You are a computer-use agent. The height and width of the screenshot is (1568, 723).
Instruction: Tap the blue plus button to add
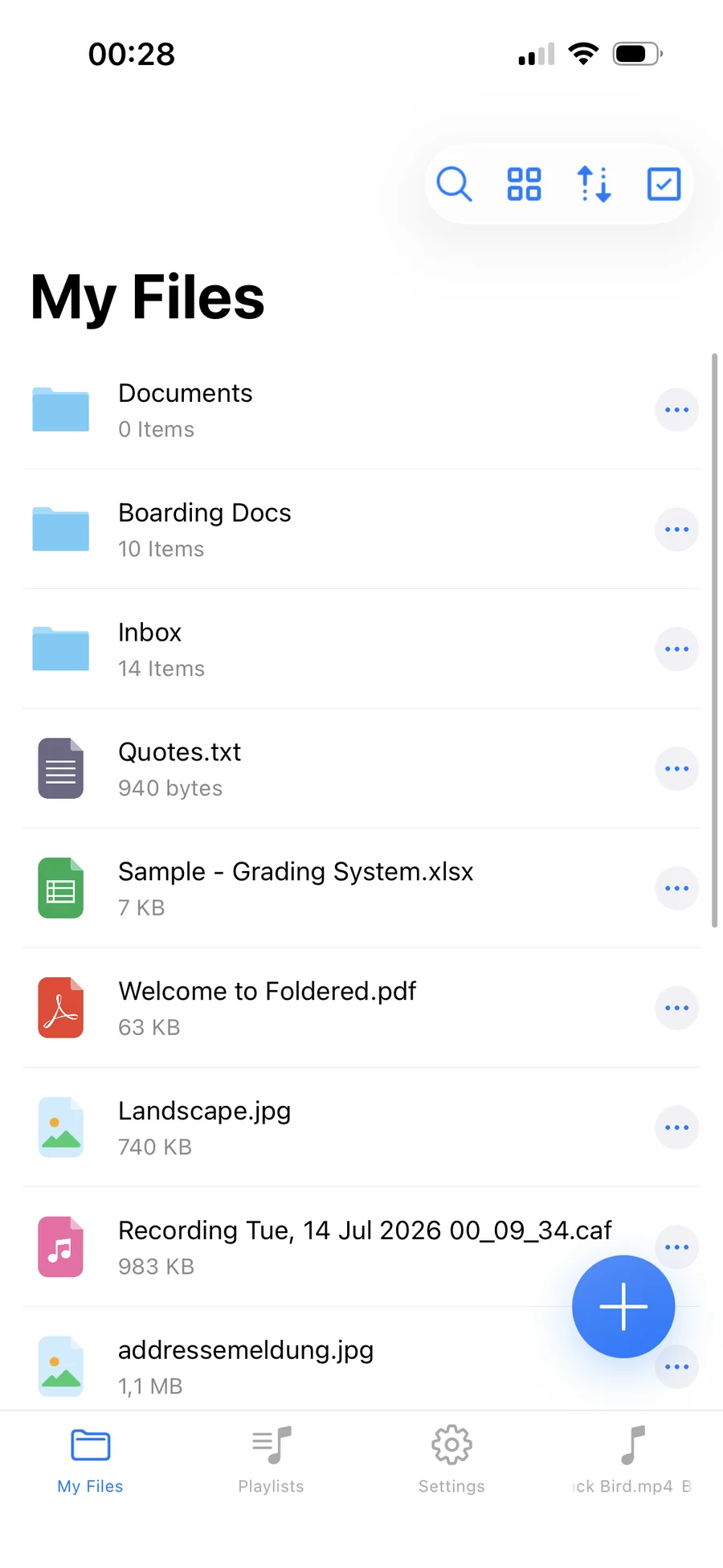pos(623,1307)
